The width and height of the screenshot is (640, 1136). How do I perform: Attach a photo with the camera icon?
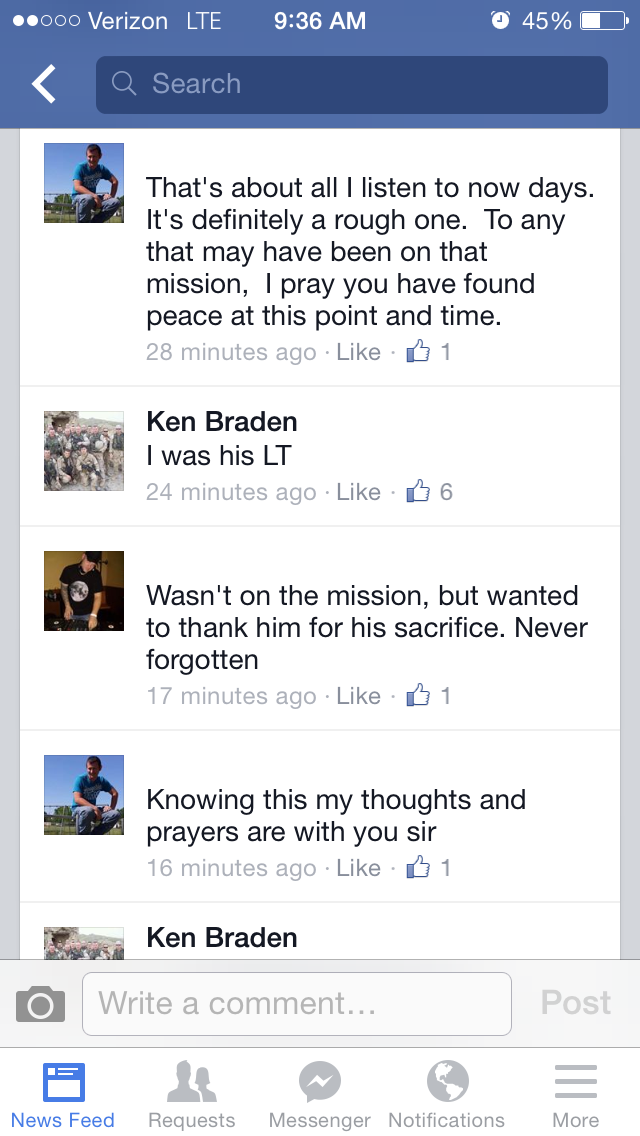(41, 1004)
